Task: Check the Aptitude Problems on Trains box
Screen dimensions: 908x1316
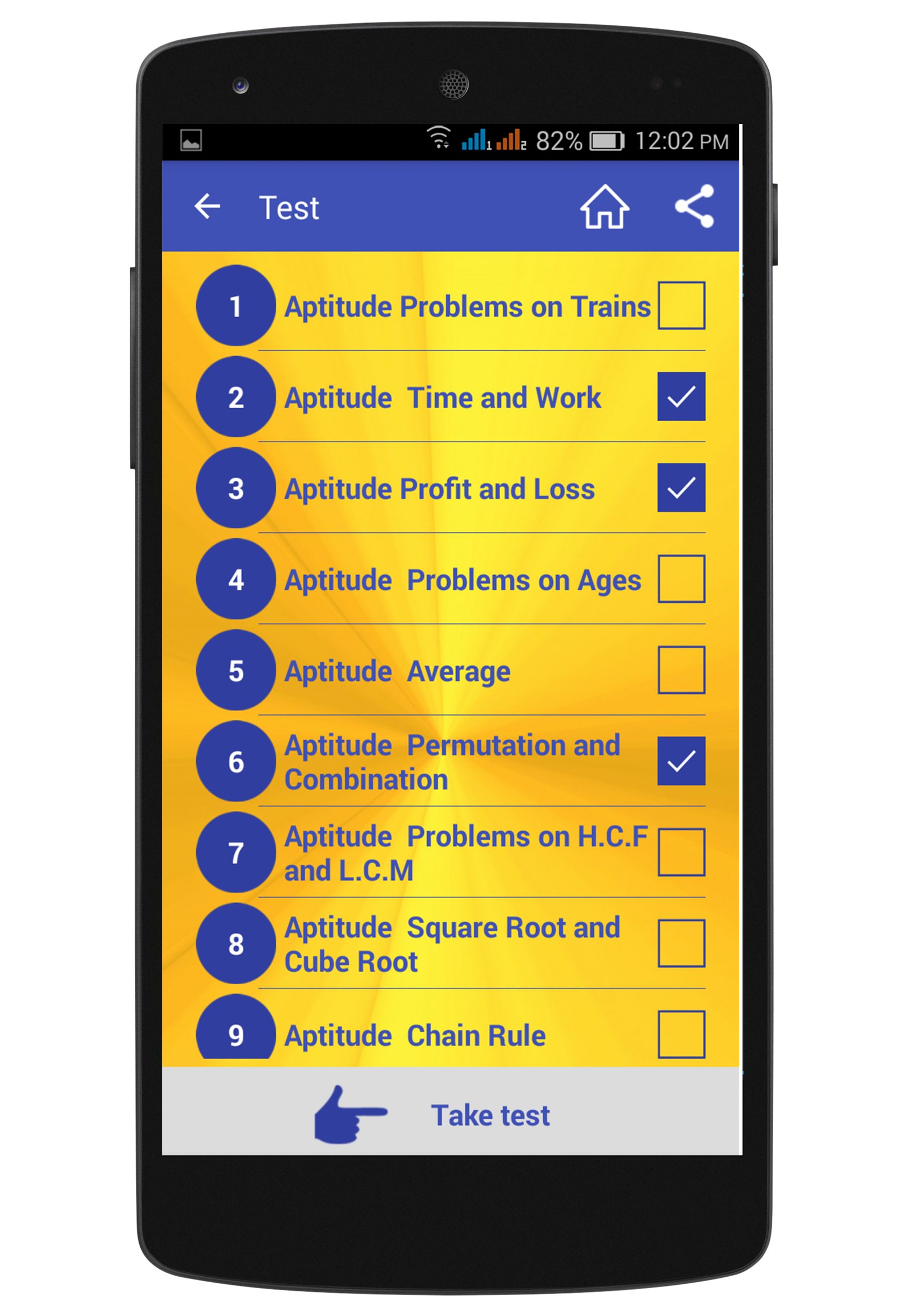Action: click(x=681, y=306)
